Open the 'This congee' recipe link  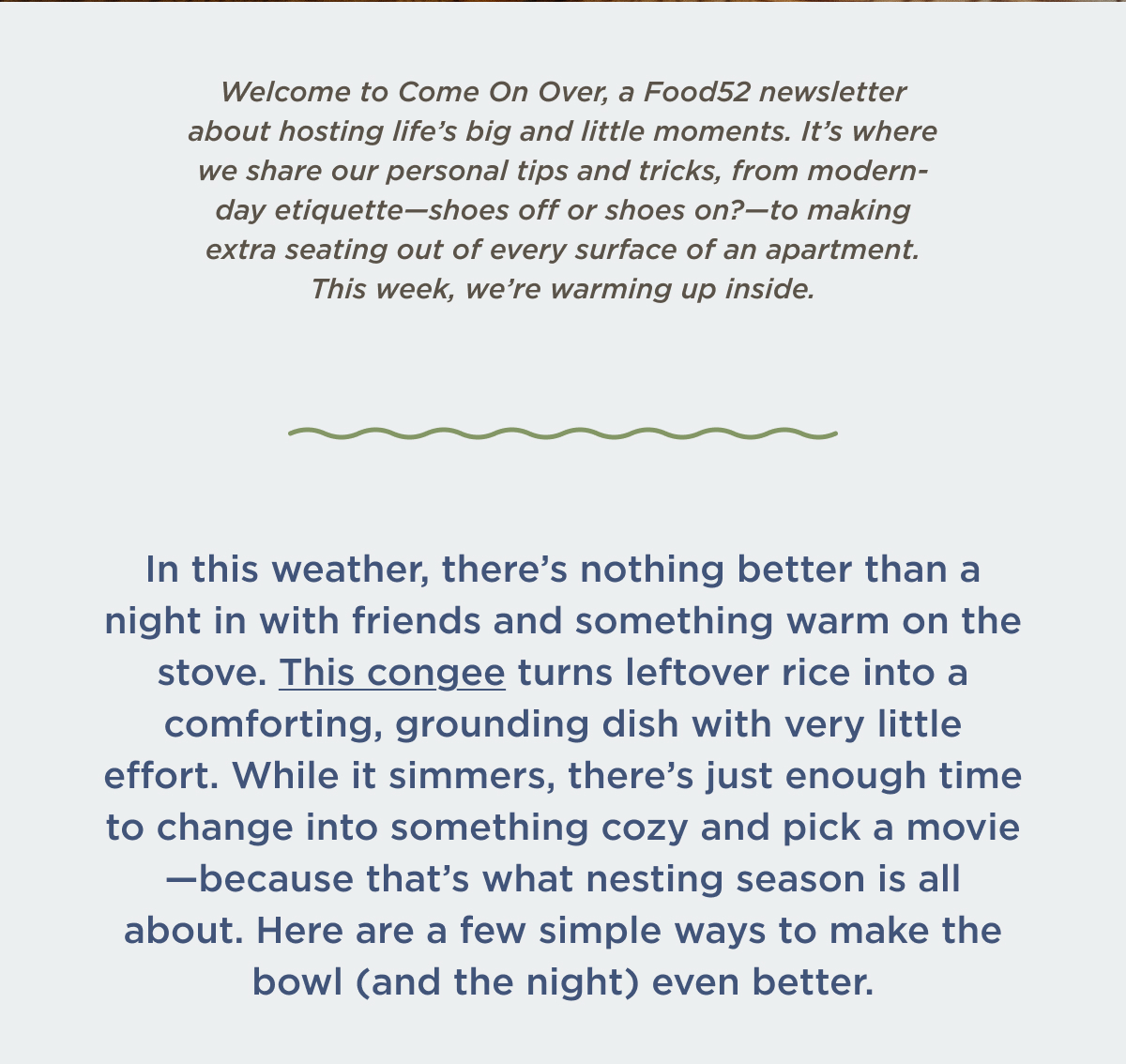[392, 673]
